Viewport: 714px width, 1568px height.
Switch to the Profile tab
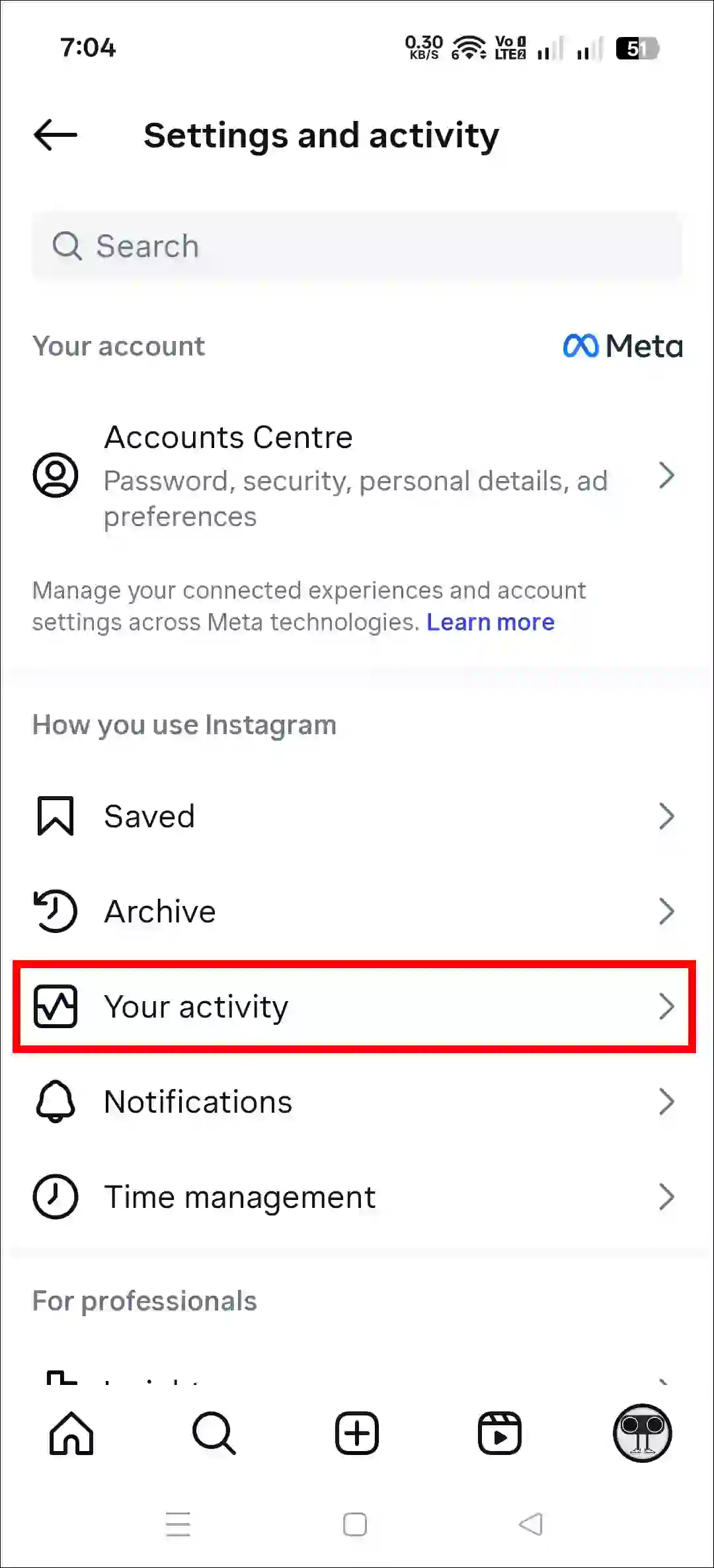pyautogui.click(x=643, y=1434)
